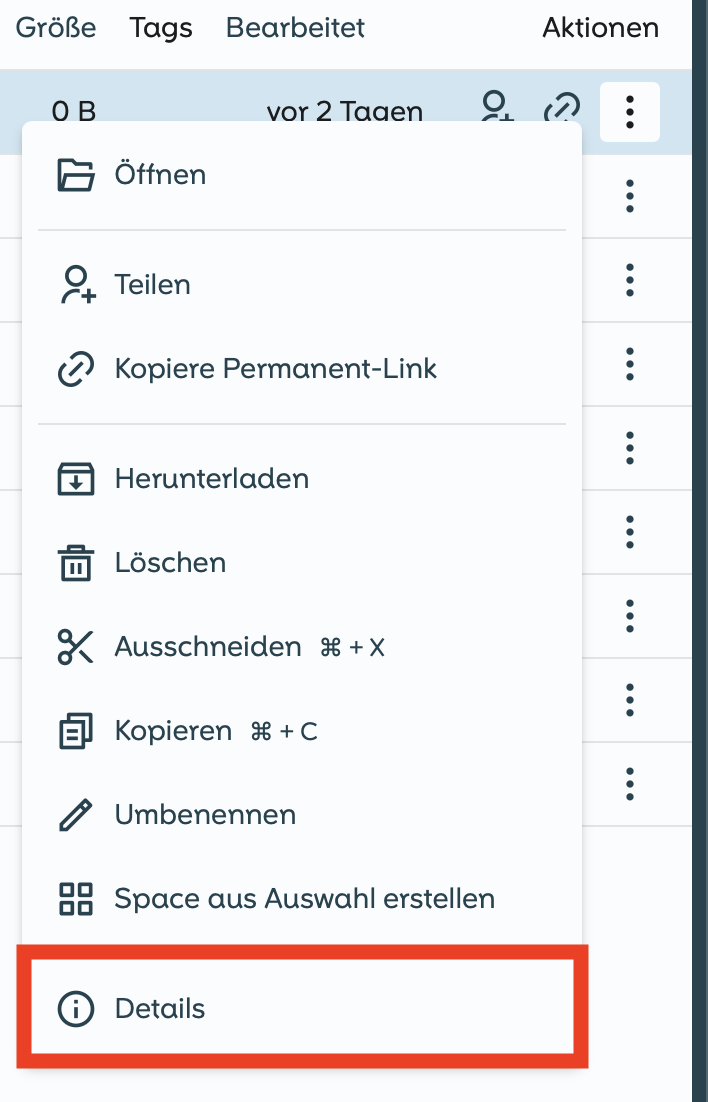708x1102 pixels.
Task: Select Öffnen in the context menu
Action: tap(160, 175)
